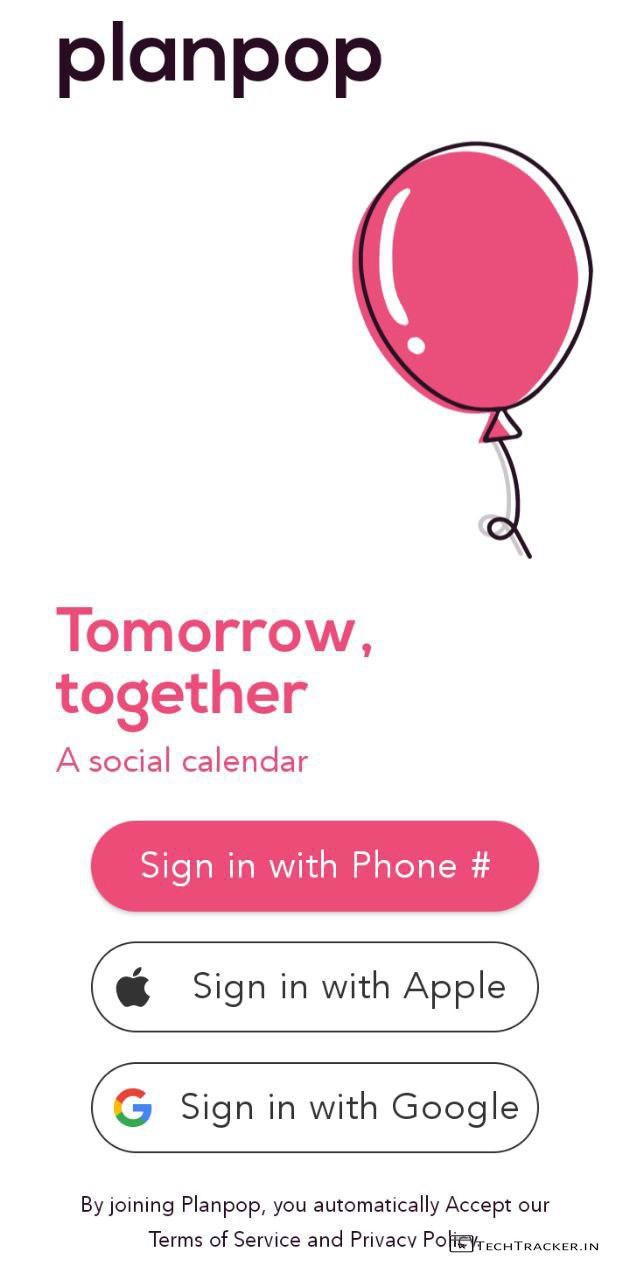Select Sign in with Google
Viewport: 630px width, 1280px height.
click(314, 1107)
